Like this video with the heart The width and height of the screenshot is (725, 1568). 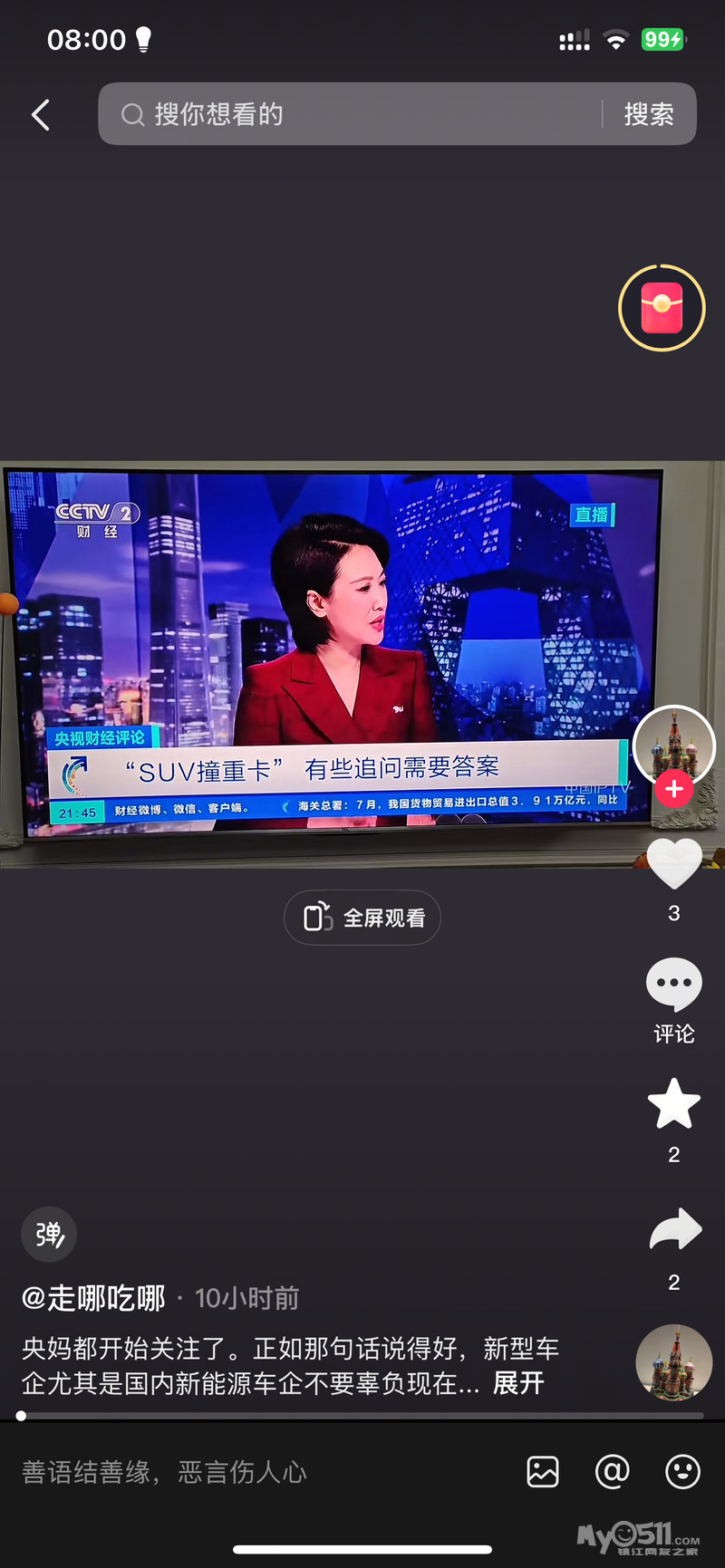pyautogui.click(x=673, y=863)
